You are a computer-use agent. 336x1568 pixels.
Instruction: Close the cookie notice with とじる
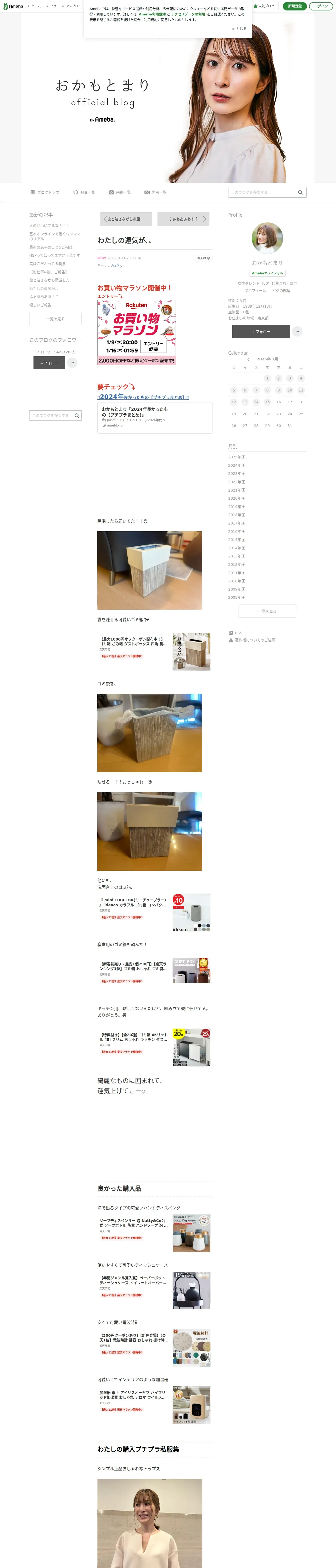point(239,28)
